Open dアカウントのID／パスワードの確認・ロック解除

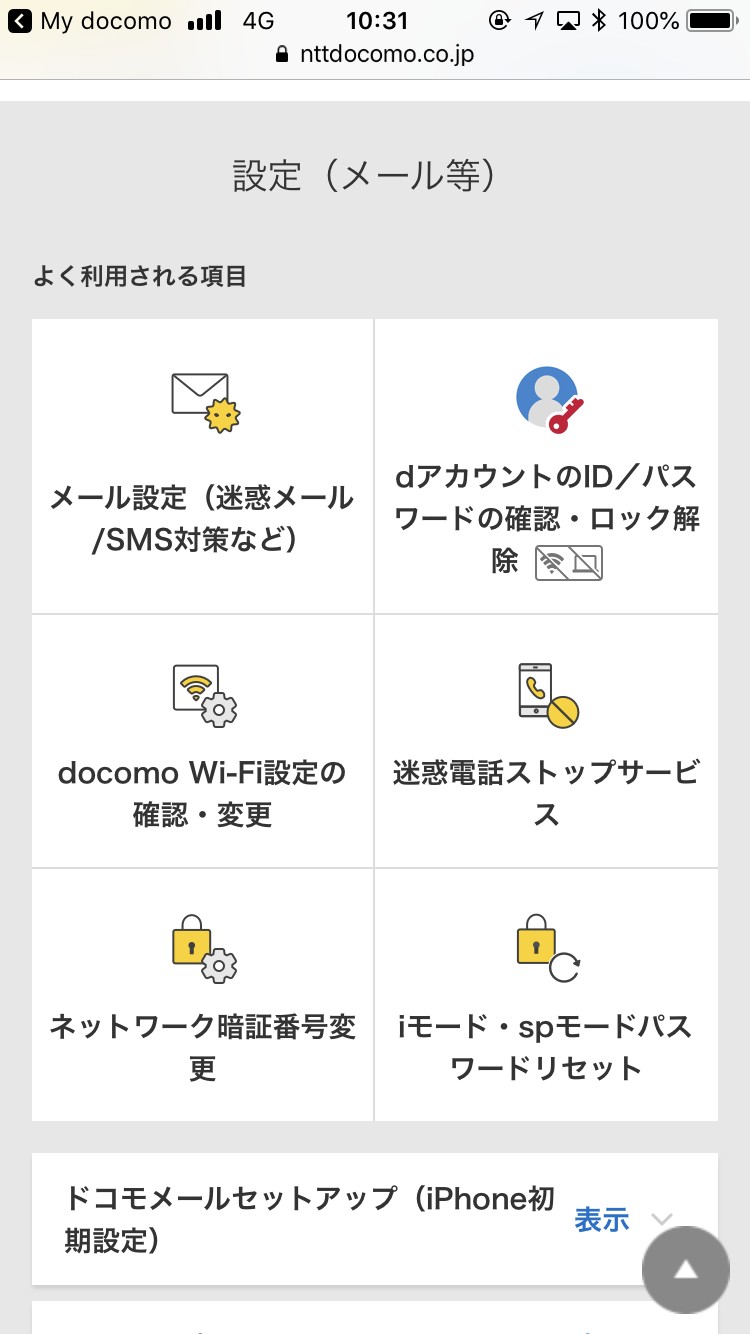(x=546, y=466)
